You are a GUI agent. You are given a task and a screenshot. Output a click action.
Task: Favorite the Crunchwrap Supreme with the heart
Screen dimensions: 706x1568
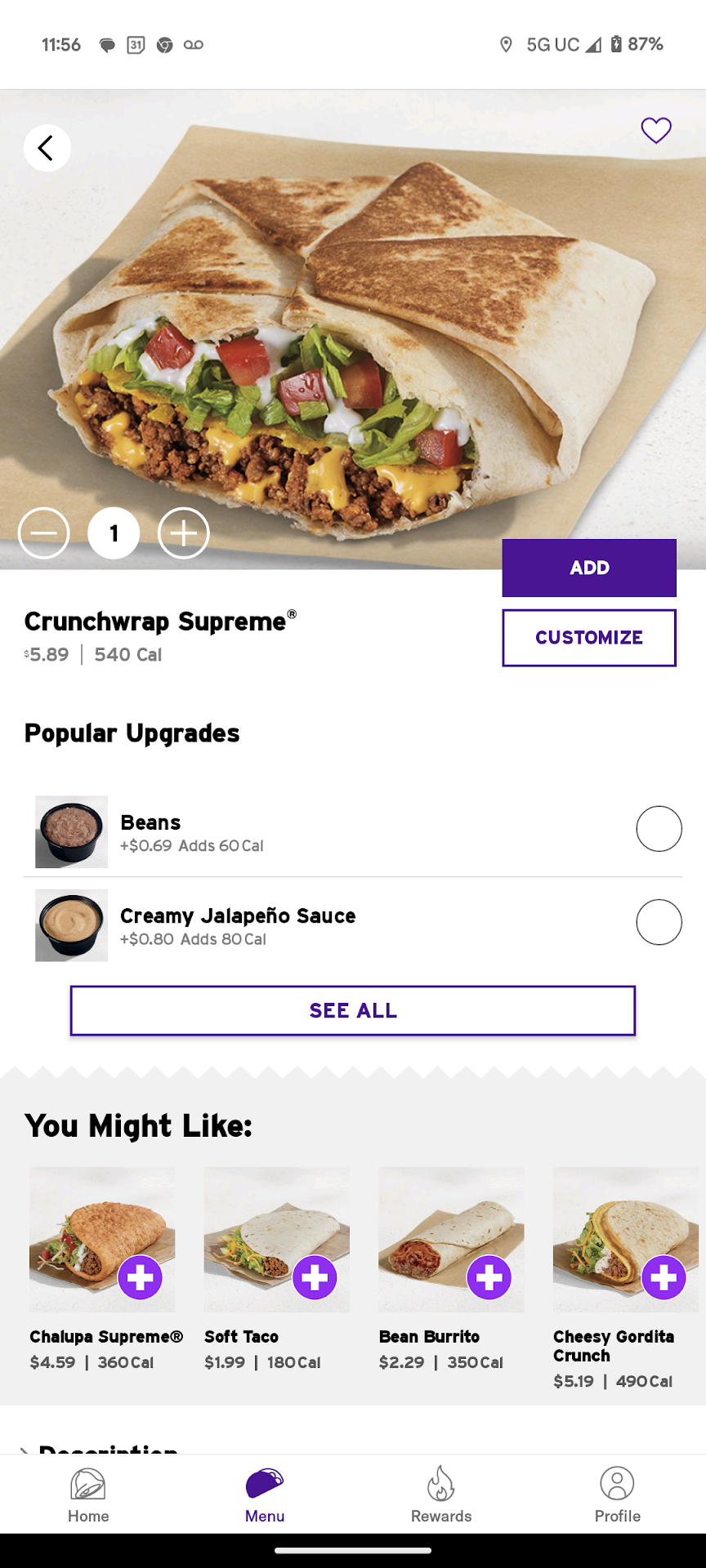(655, 130)
